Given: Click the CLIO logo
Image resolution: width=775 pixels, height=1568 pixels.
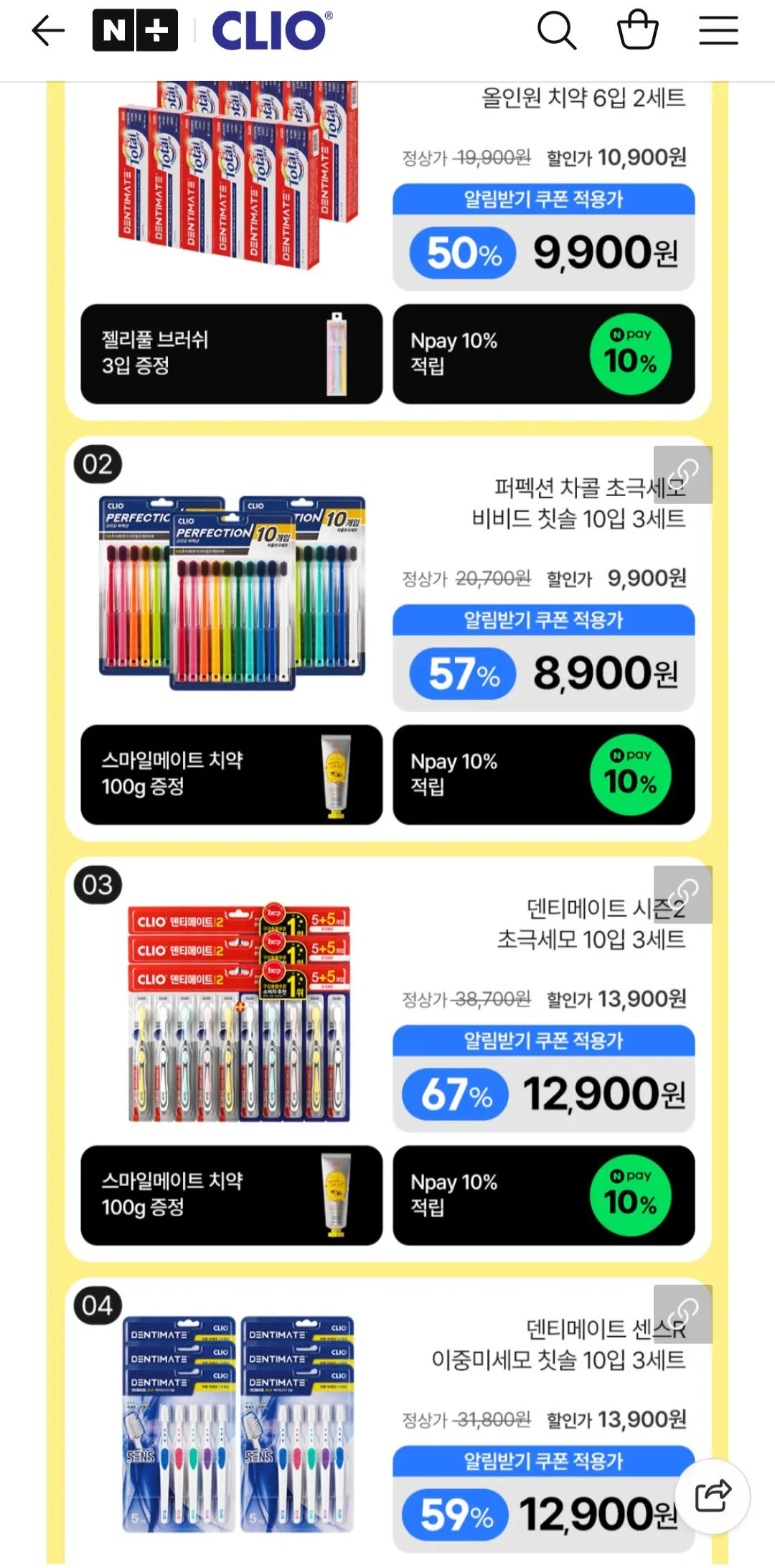Looking at the screenshot, I should (269, 30).
